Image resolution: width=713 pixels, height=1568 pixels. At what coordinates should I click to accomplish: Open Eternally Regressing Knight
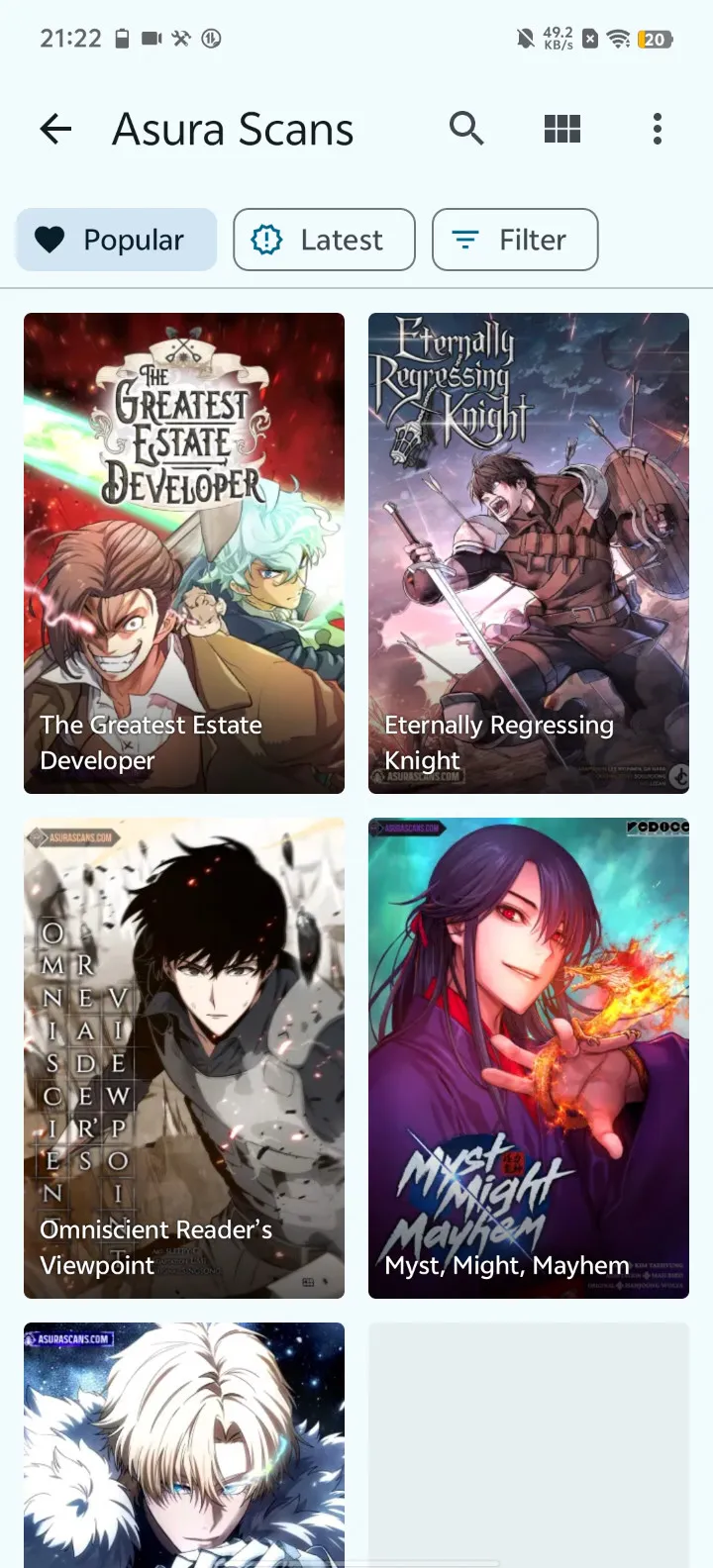point(529,552)
